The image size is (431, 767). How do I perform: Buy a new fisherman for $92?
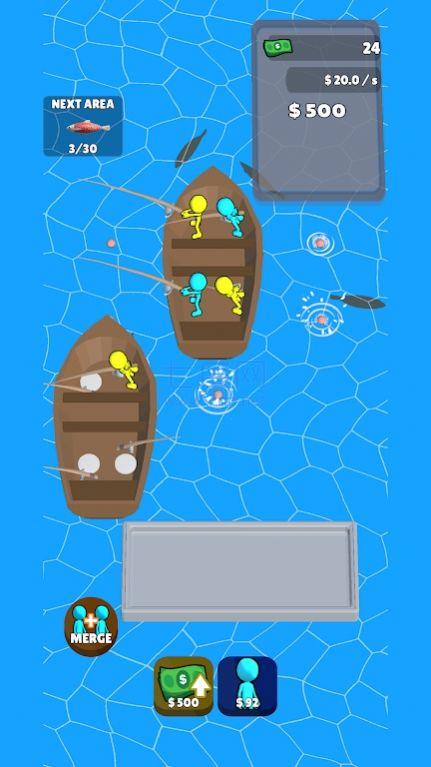(x=248, y=686)
